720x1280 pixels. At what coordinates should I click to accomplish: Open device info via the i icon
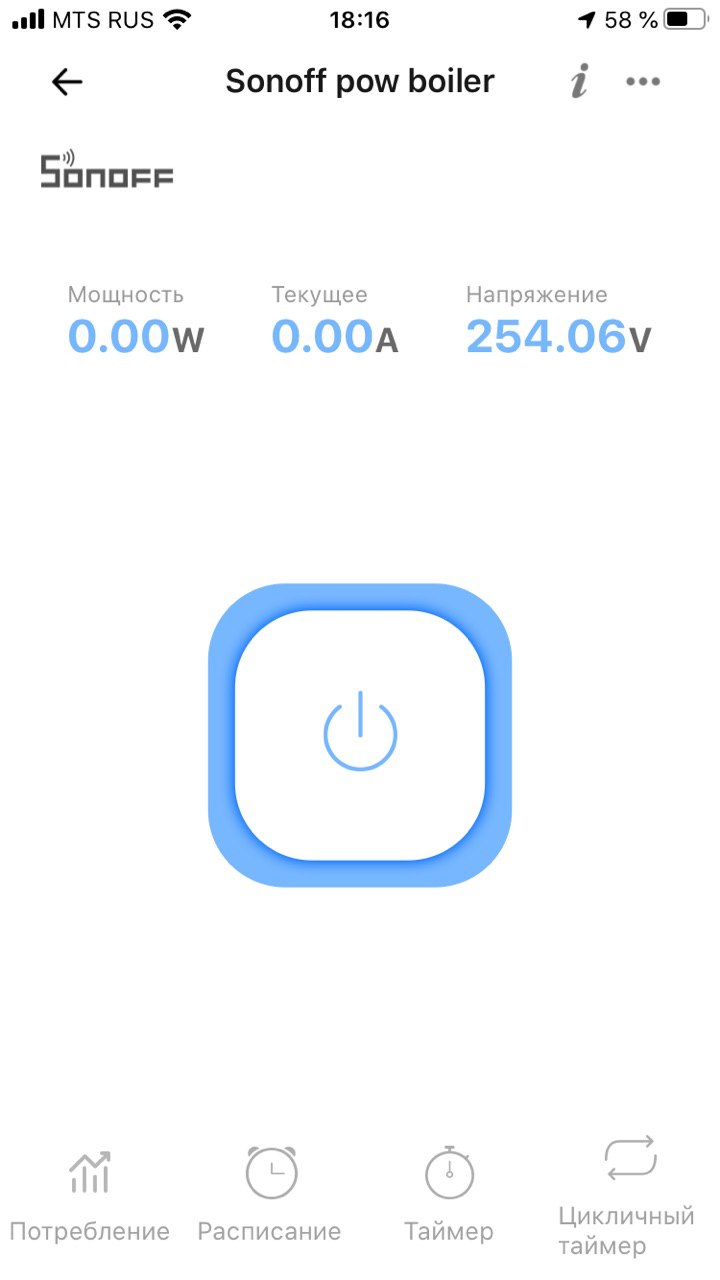click(579, 82)
